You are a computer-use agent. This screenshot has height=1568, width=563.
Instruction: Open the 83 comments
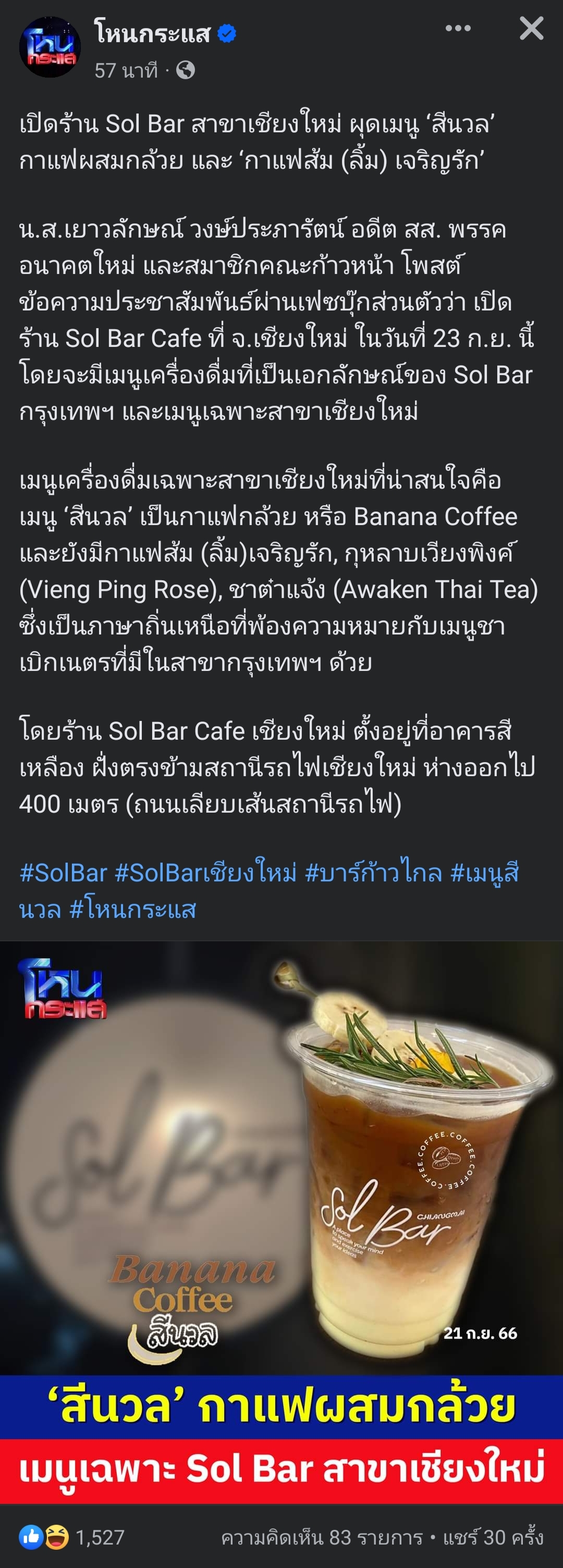[321, 1537]
